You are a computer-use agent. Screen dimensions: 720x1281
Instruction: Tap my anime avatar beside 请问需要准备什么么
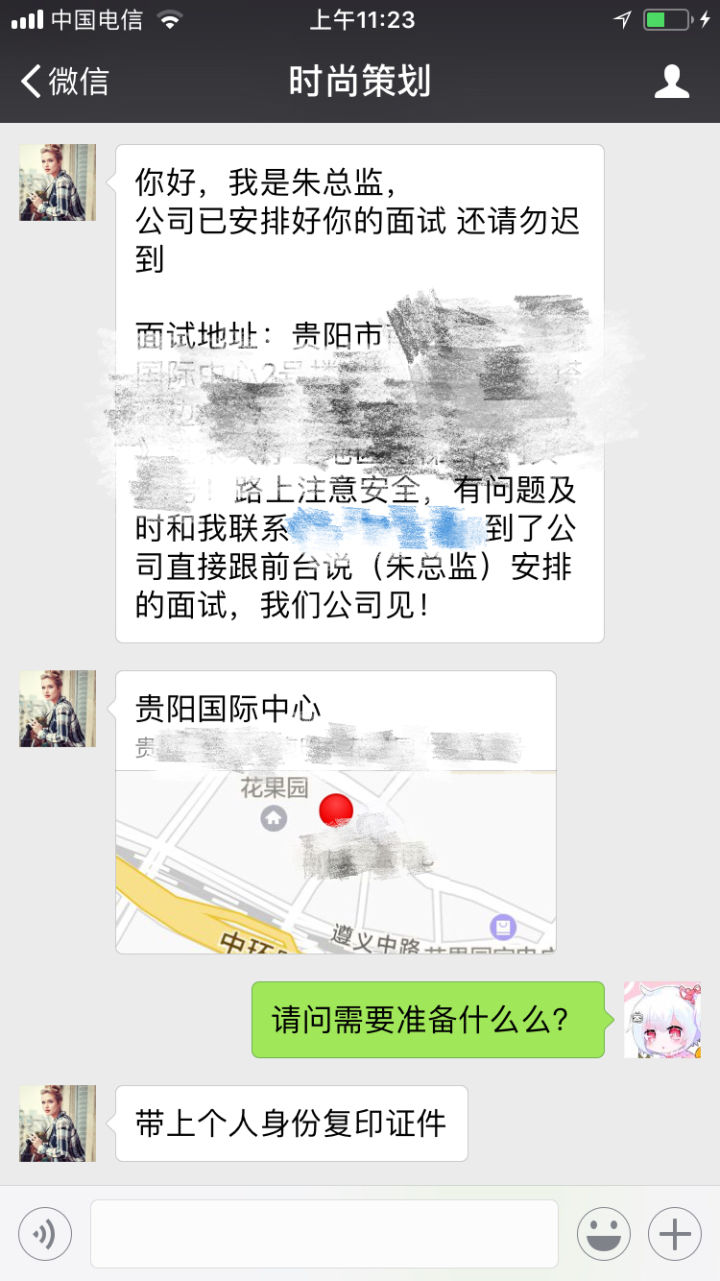[662, 1019]
